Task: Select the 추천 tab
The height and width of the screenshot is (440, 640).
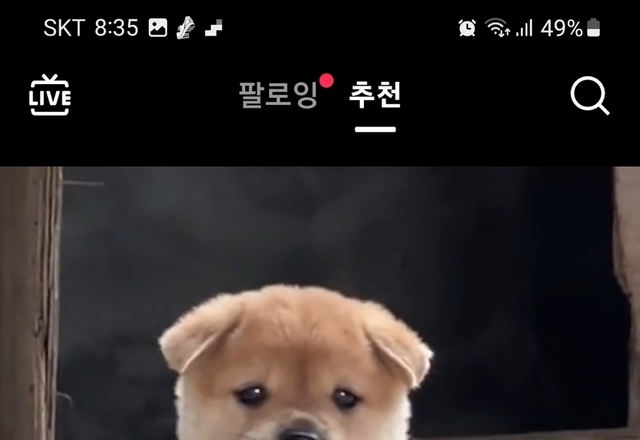Action: click(x=375, y=95)
